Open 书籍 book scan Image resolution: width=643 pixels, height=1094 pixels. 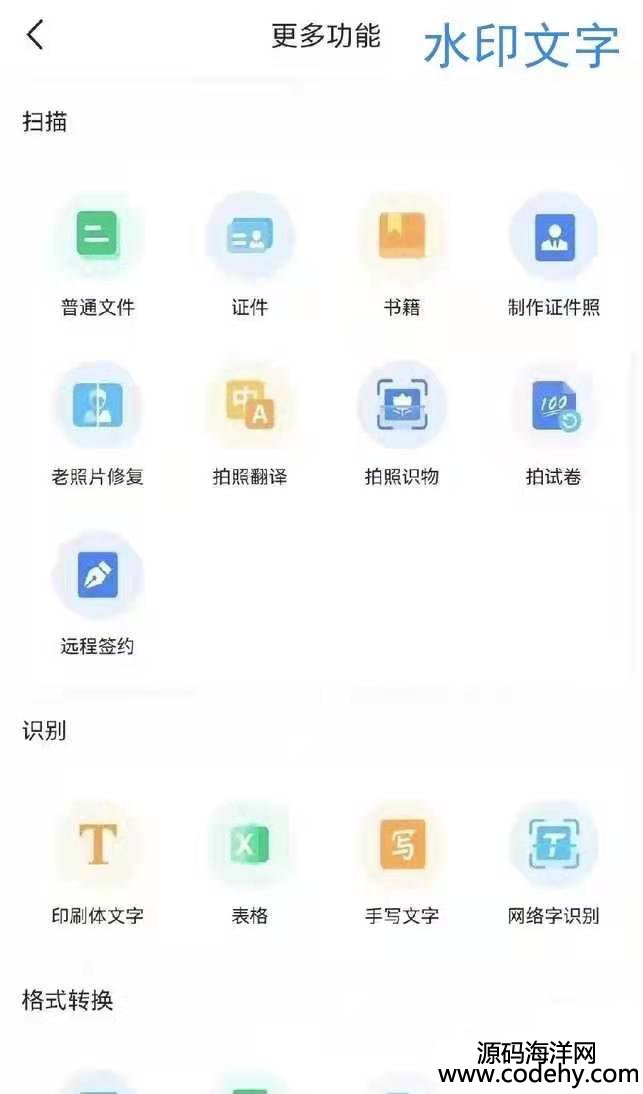pos(402,238)
